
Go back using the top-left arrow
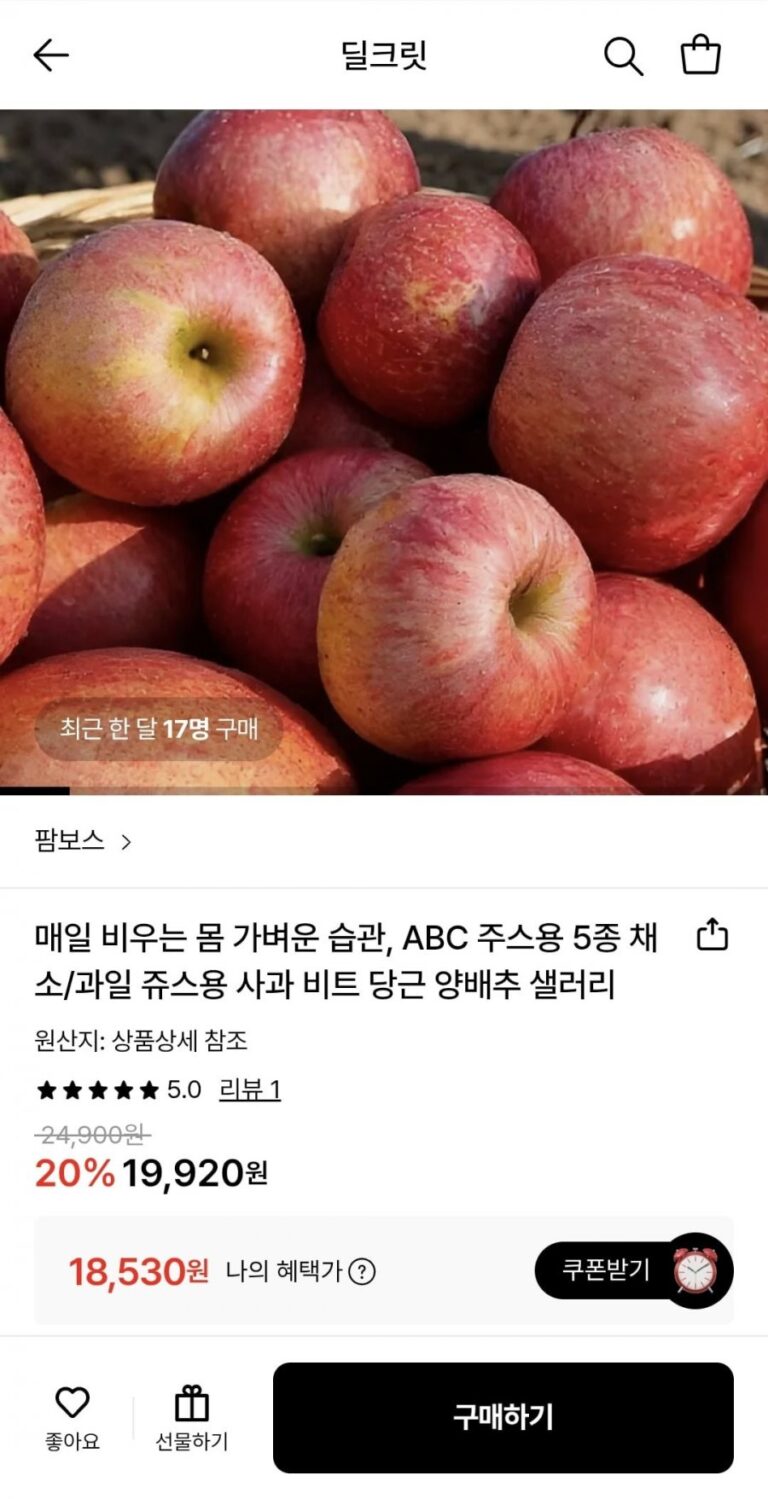(x=50, y=56)
